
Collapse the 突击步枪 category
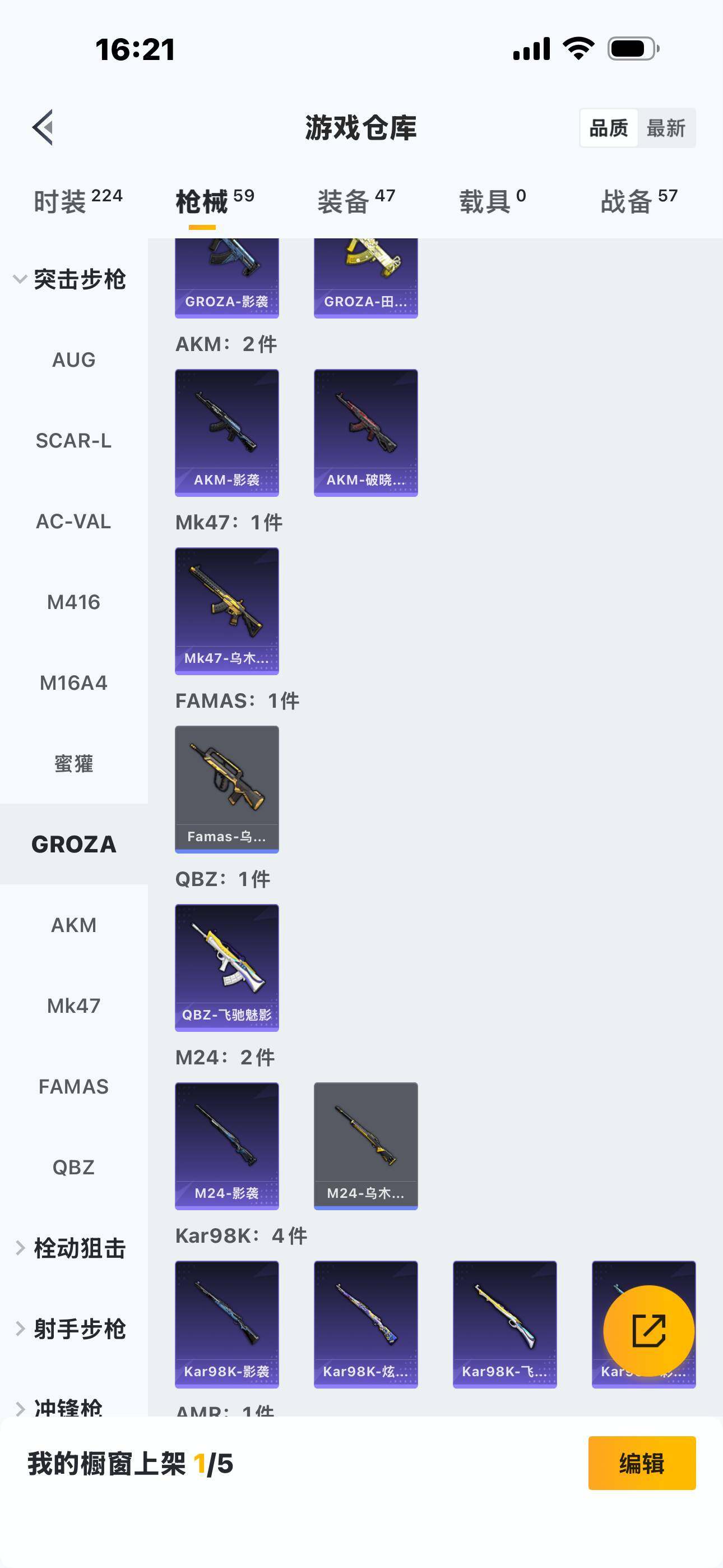pos(70,279)
